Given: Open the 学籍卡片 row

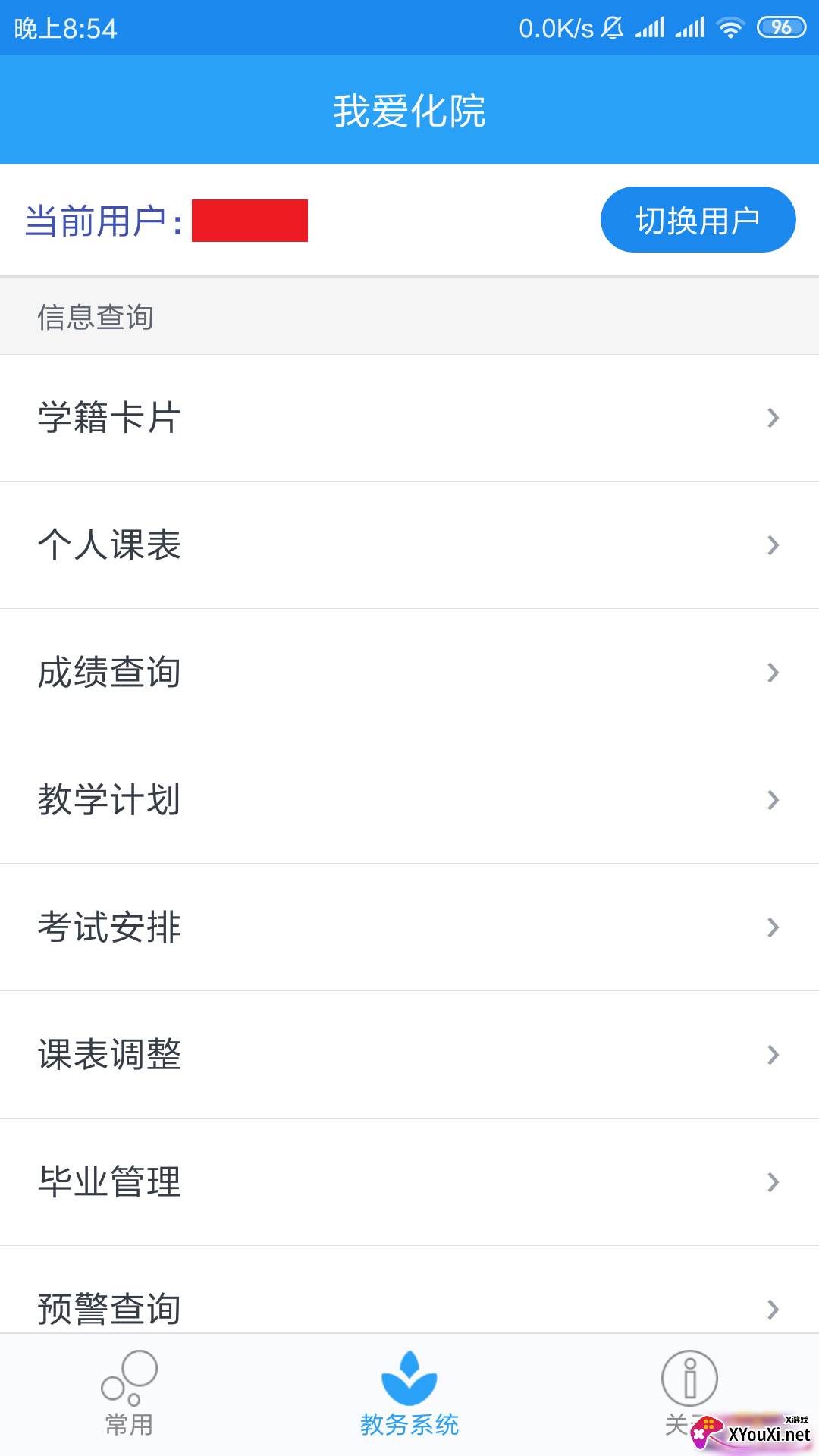Looking at the screenshot, I should click(409, 418).
